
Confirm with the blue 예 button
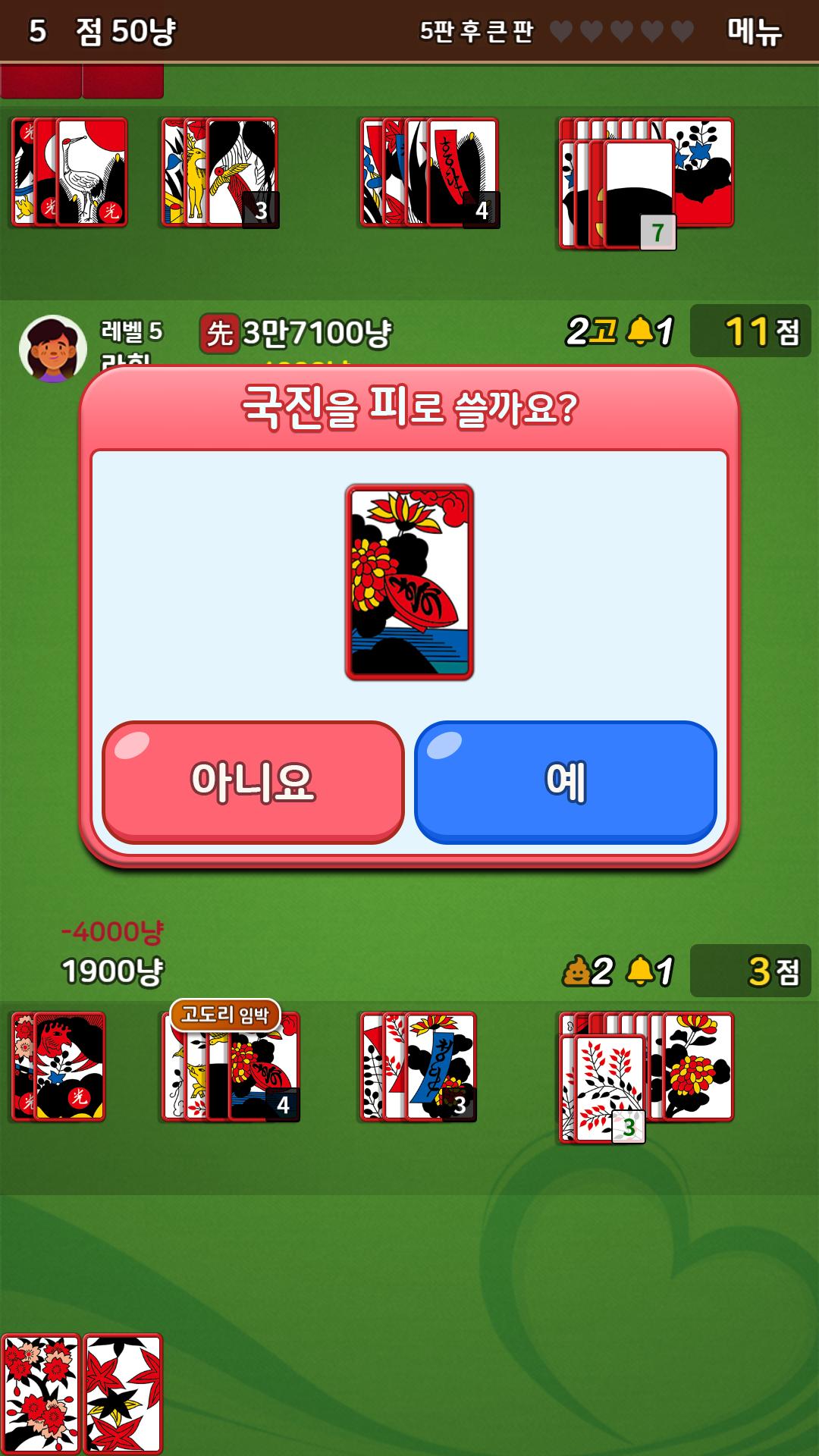(x=566, y=782)
